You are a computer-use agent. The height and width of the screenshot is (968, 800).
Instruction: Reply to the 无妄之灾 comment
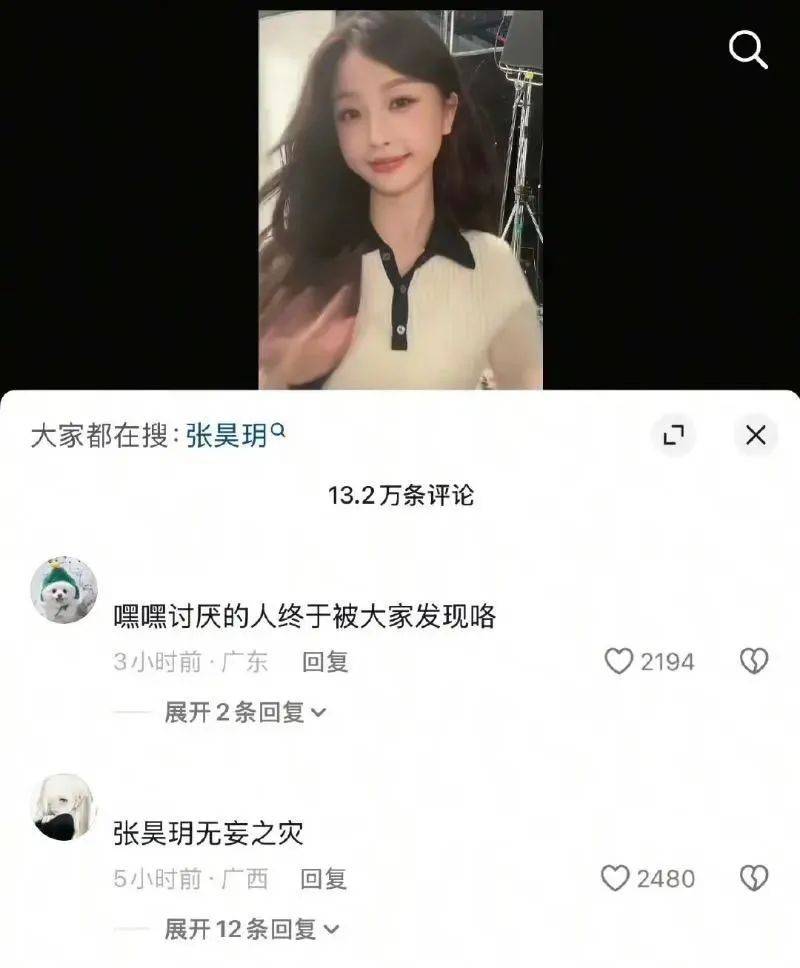pyautogui.click(x=324, y=879)
